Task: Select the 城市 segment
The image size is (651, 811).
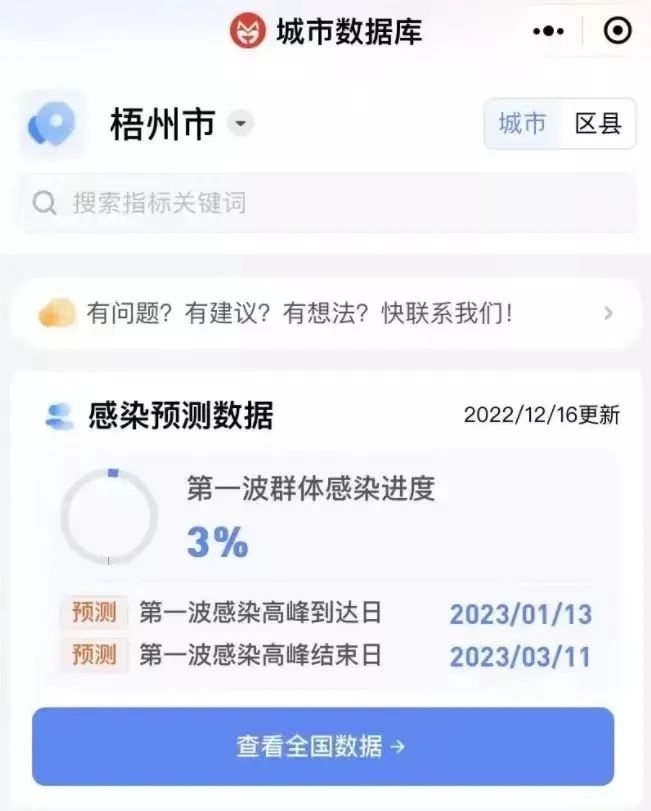Action: (523, 124)
